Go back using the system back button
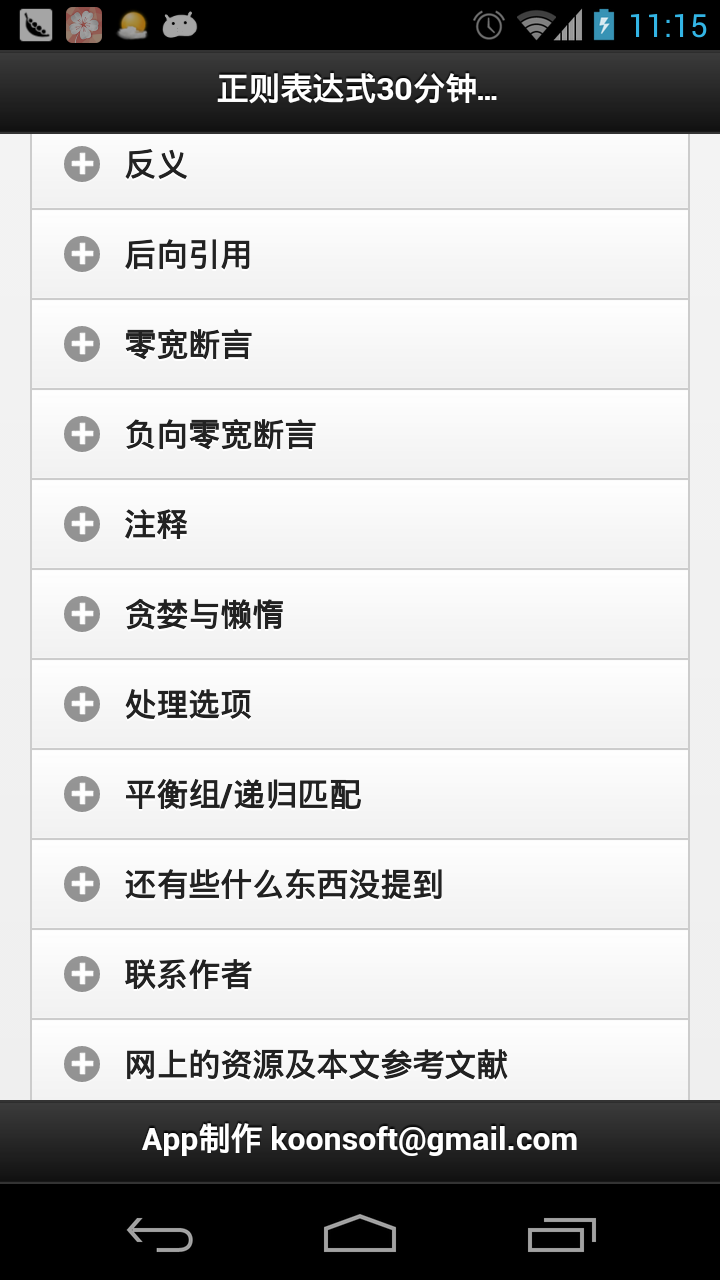This screenshot has width=720, height=1280. [x=160, y=1235]
